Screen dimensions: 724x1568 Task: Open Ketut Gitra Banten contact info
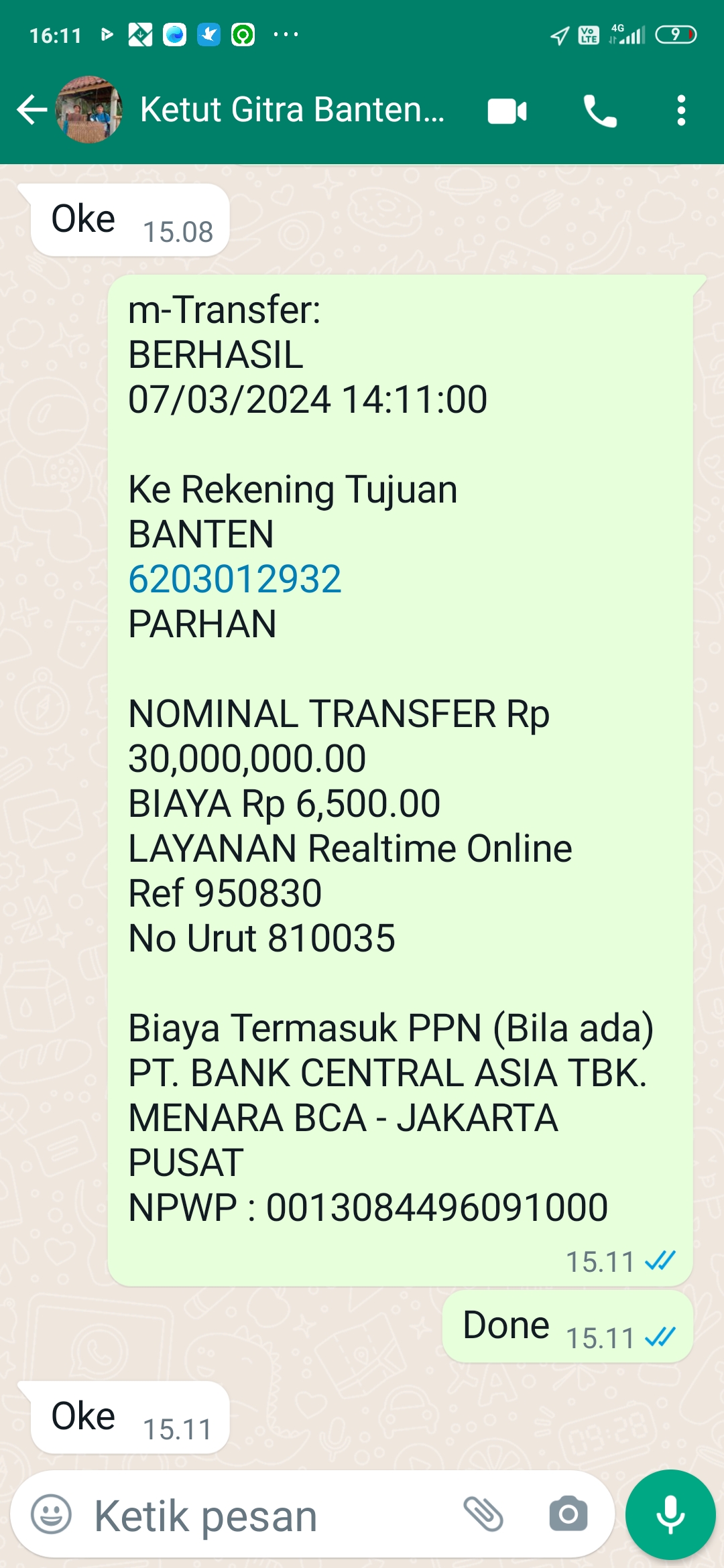point(292,110)
